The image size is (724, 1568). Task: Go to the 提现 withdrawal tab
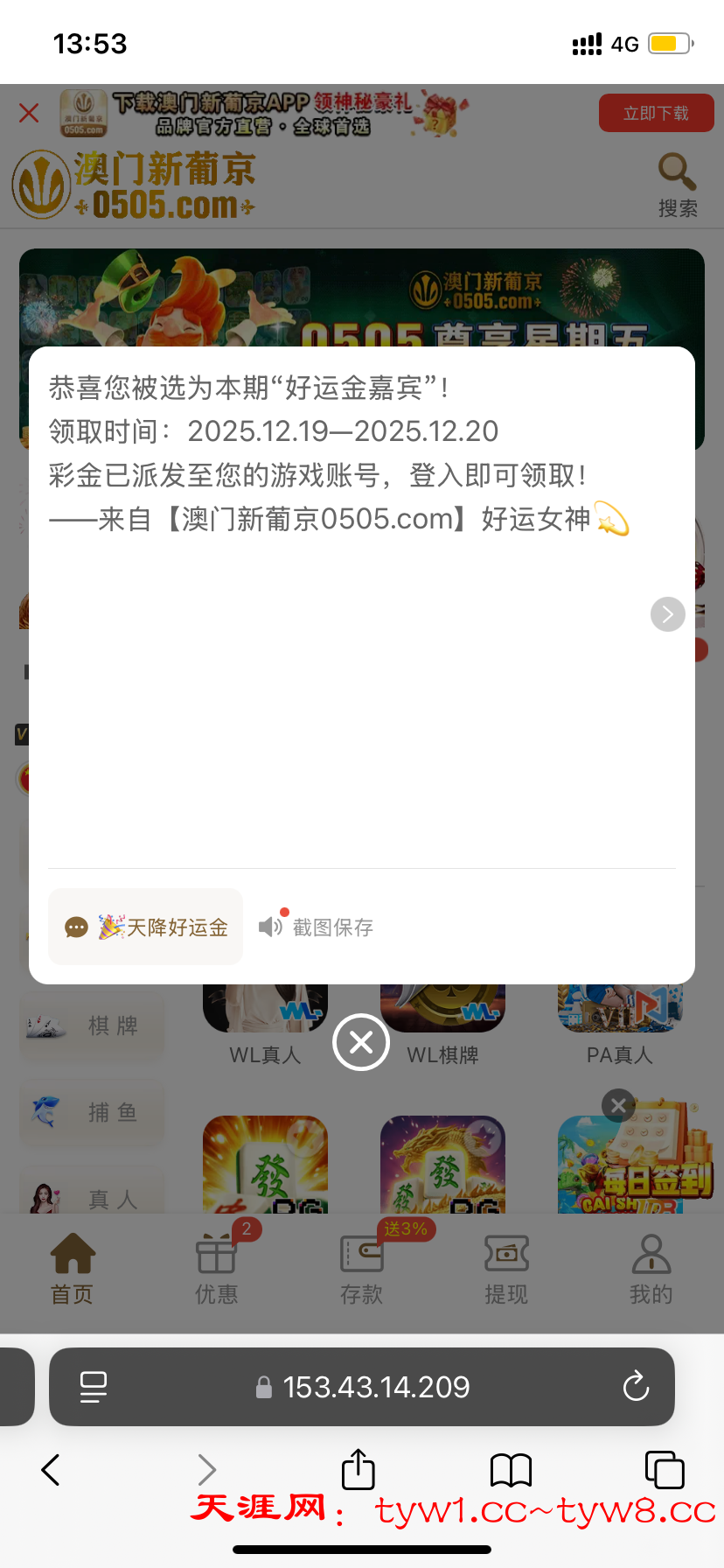(506, 1269)
